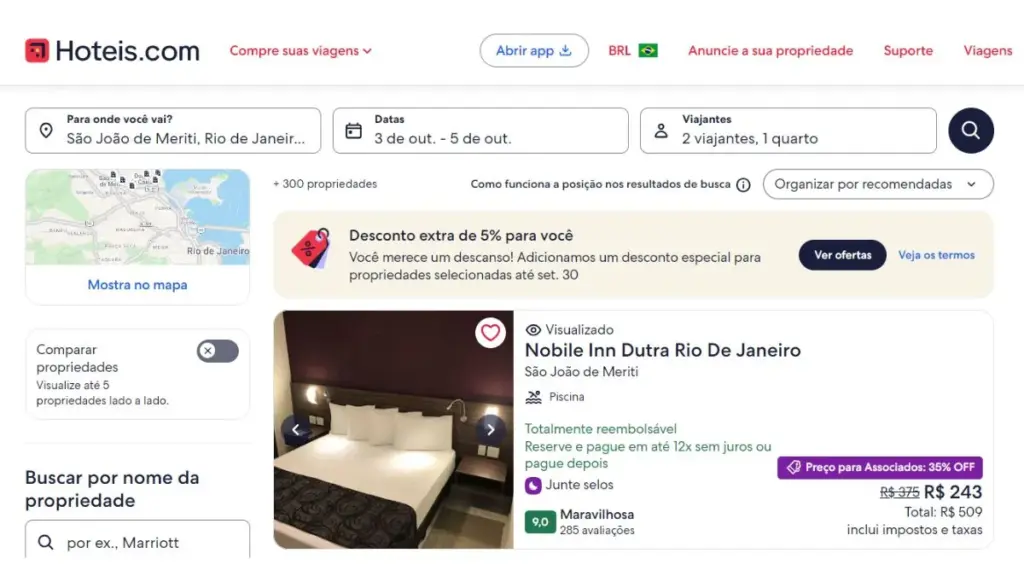The width and height of the screenshot is (1024, 576).
Task: Open the Viagens page
Action: point(987,51)
